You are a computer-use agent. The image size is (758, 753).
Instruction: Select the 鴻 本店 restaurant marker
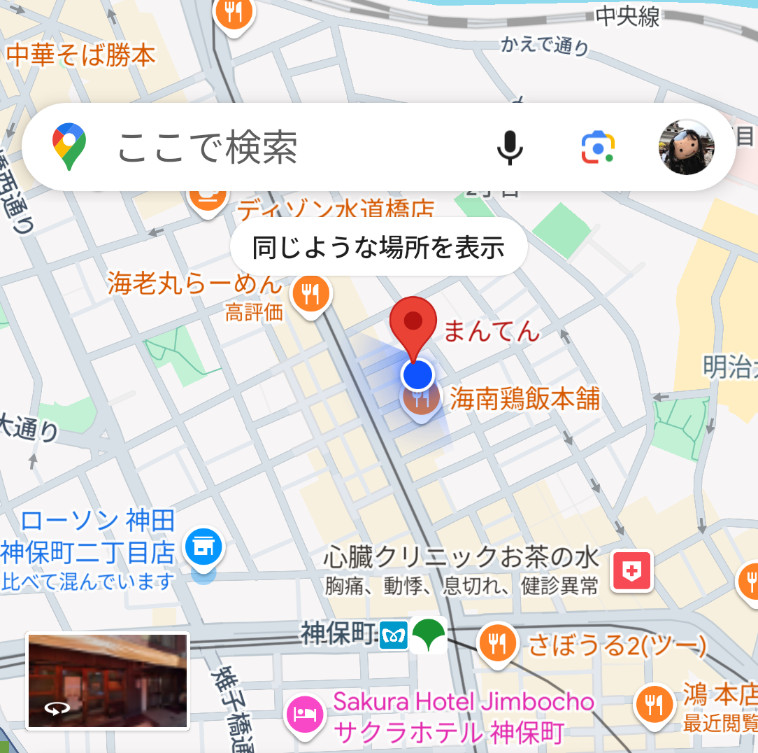(655, 703)
